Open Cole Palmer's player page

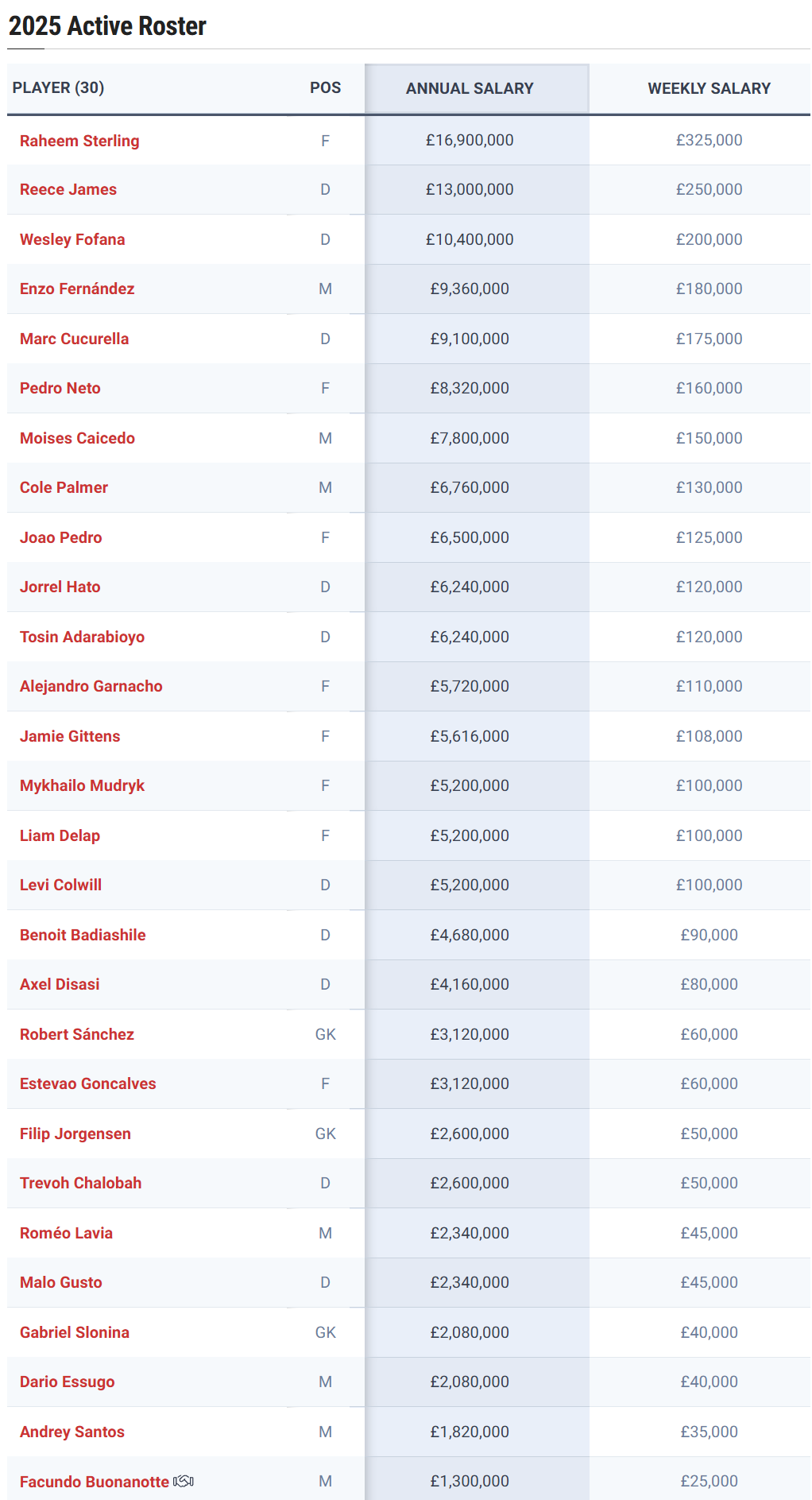click(x=64, y=487)
